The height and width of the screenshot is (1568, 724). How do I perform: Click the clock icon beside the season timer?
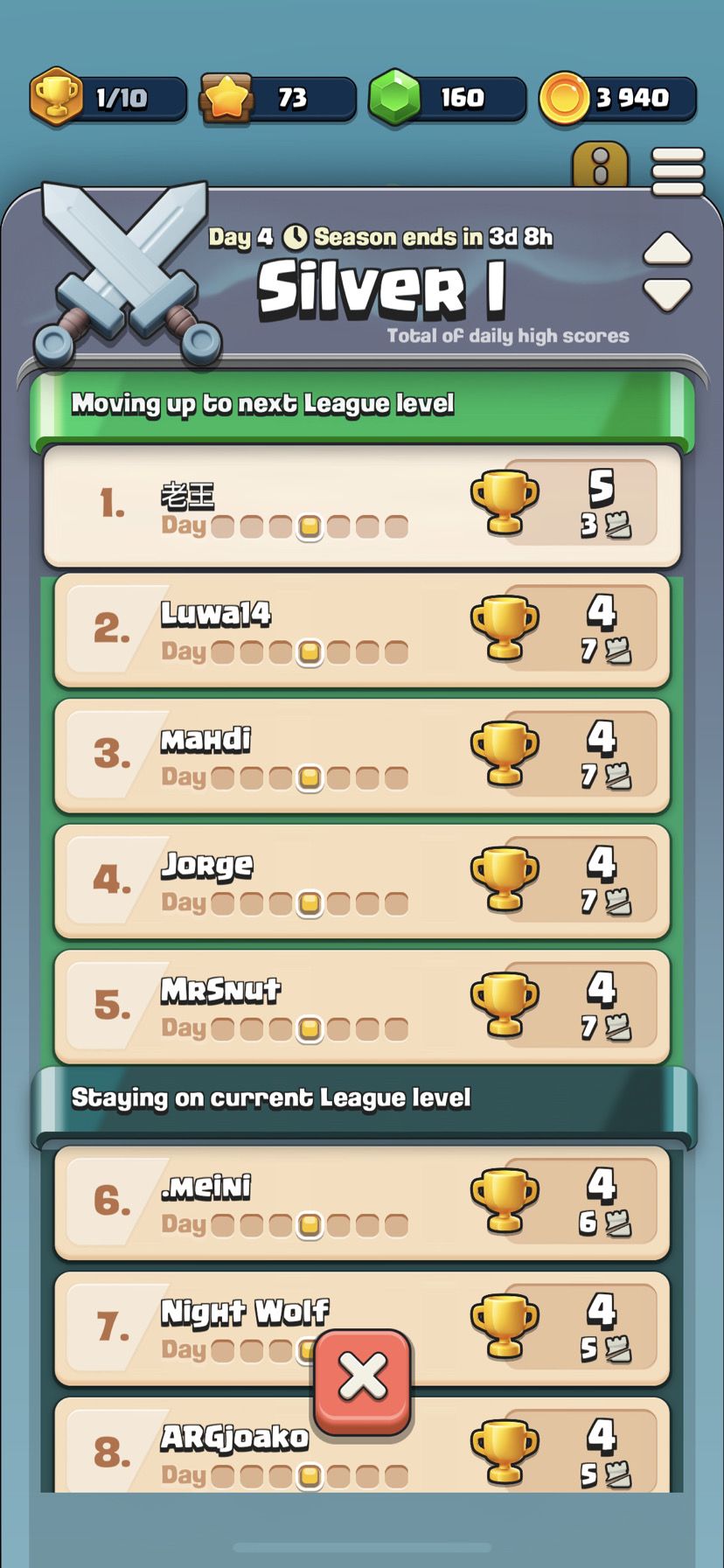click(297, 235)
